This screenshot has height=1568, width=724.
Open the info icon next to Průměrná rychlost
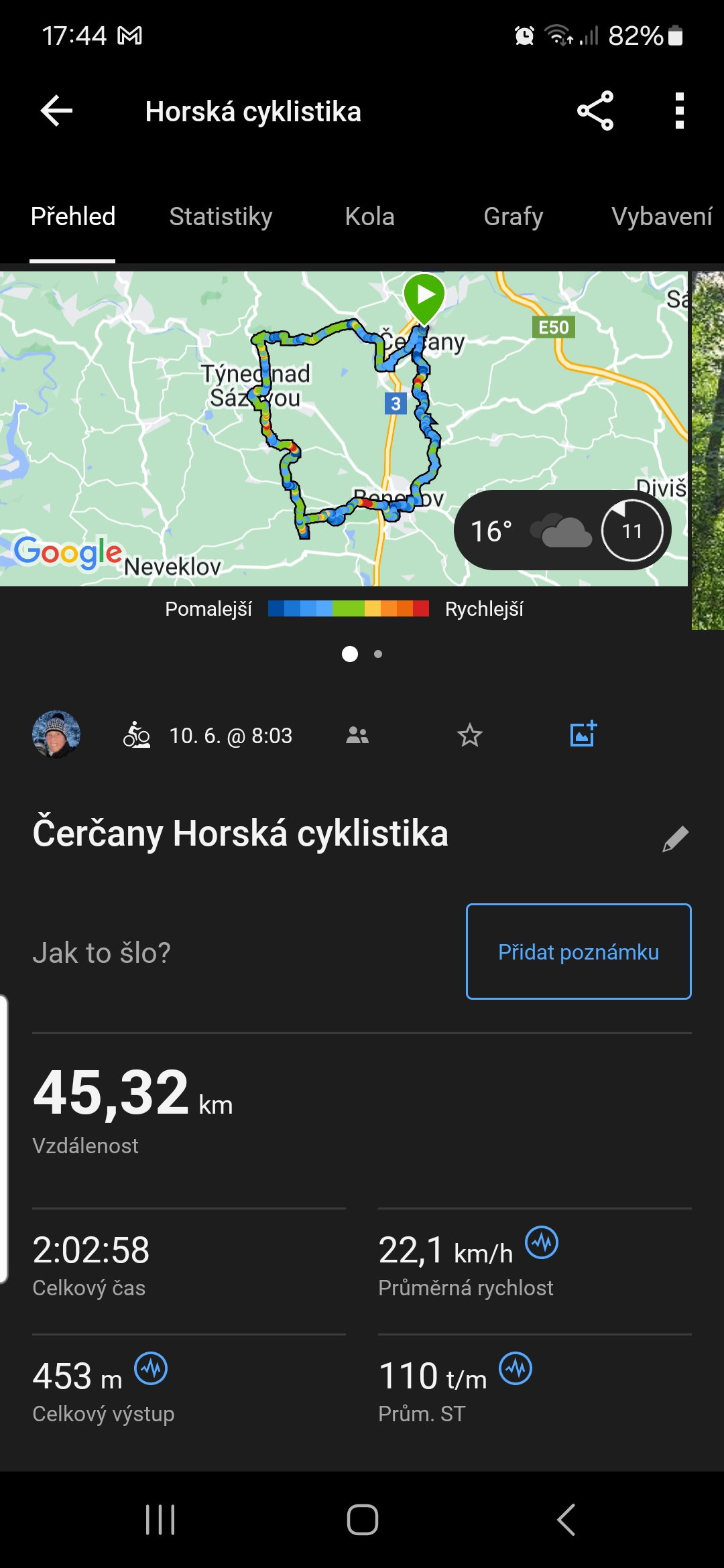pos(542,1243)
